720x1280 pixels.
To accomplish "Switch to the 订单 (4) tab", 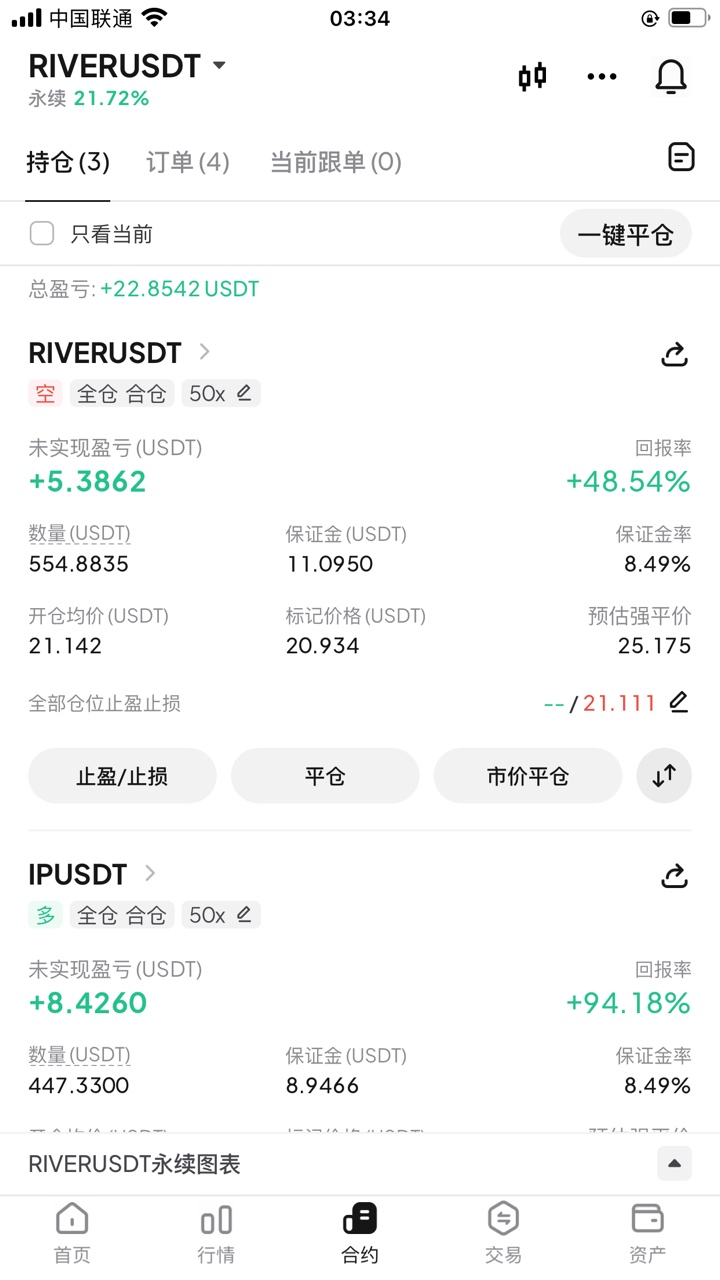I will point(187,162).
